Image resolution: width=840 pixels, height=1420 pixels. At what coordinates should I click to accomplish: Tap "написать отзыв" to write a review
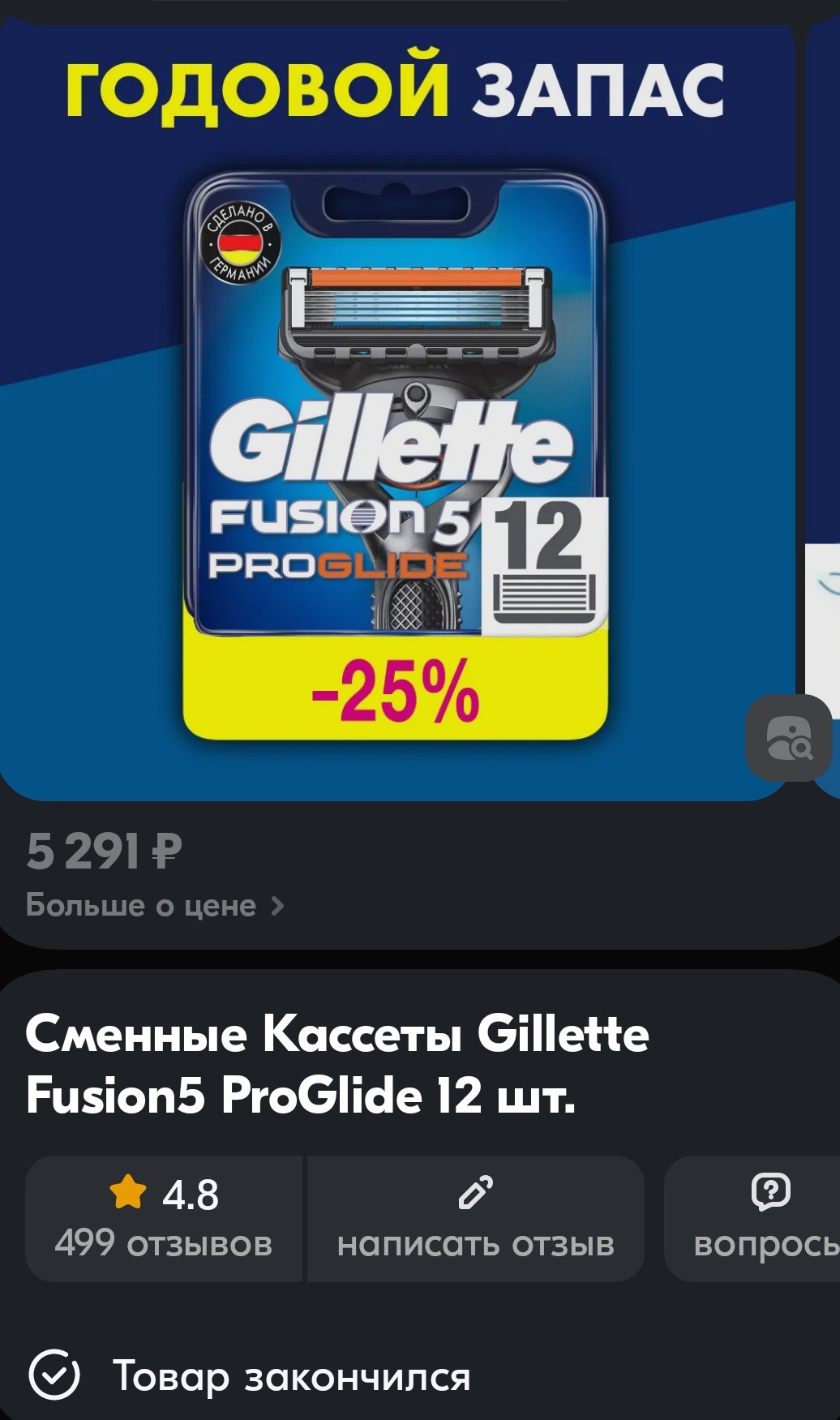coord(476,1218)
